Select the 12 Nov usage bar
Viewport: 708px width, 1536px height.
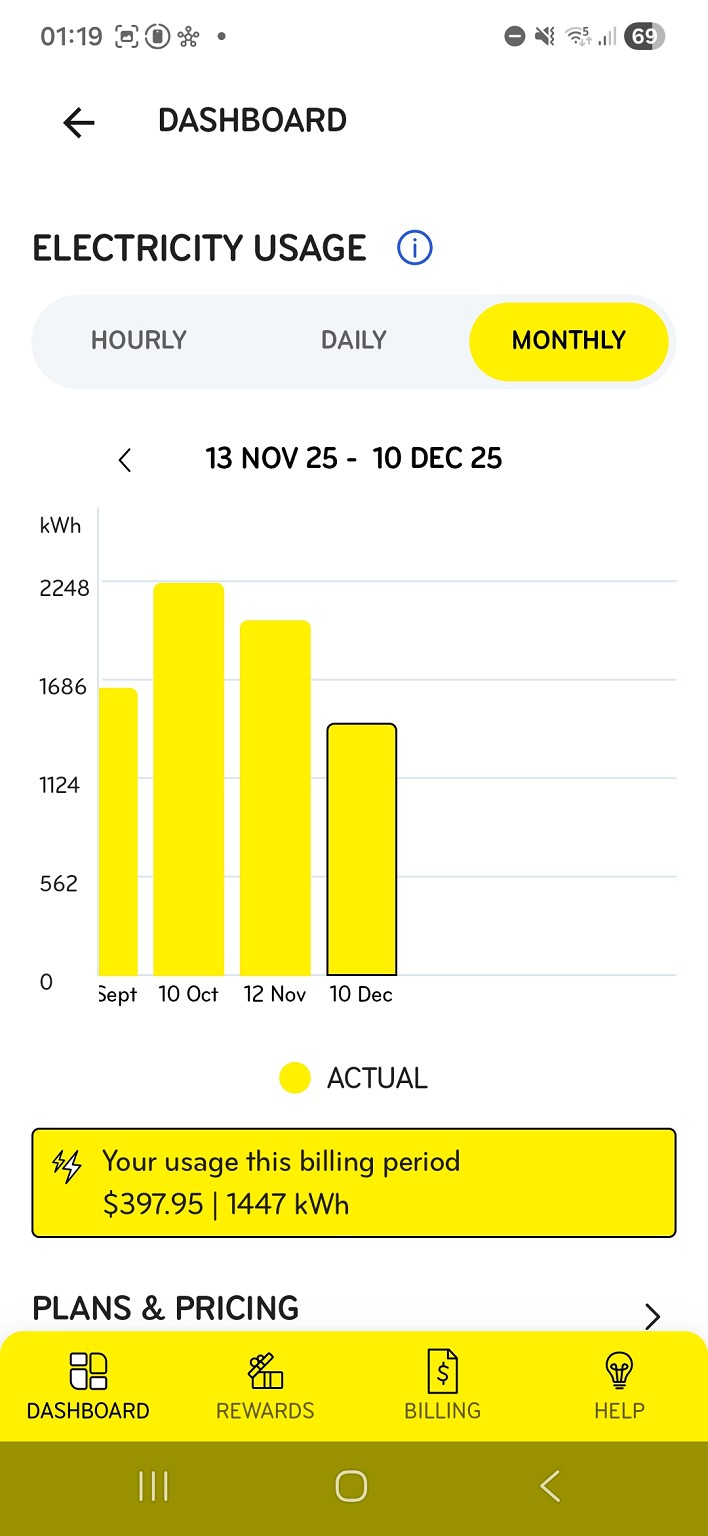click(275, 798)
